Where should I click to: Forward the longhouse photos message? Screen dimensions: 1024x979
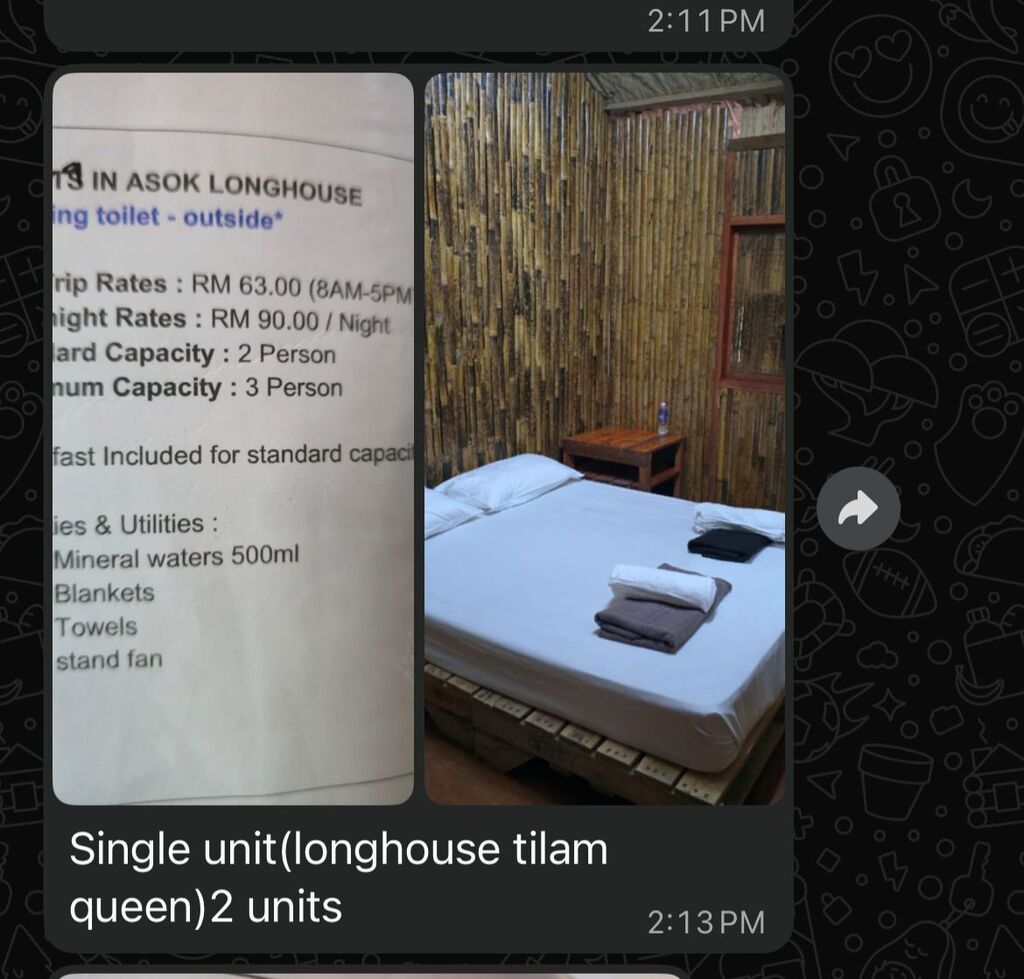click(857, 509)
